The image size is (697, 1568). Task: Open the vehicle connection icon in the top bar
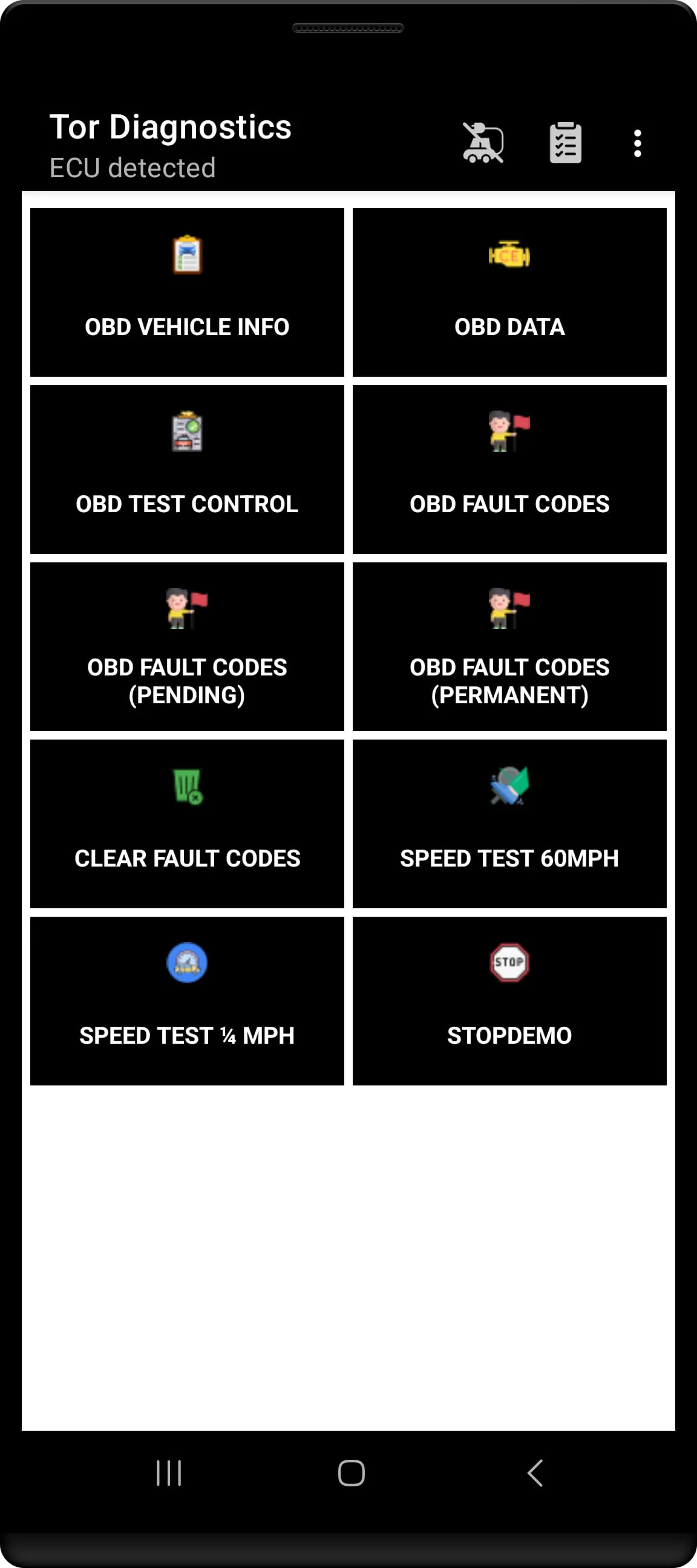tap(483, 142)
